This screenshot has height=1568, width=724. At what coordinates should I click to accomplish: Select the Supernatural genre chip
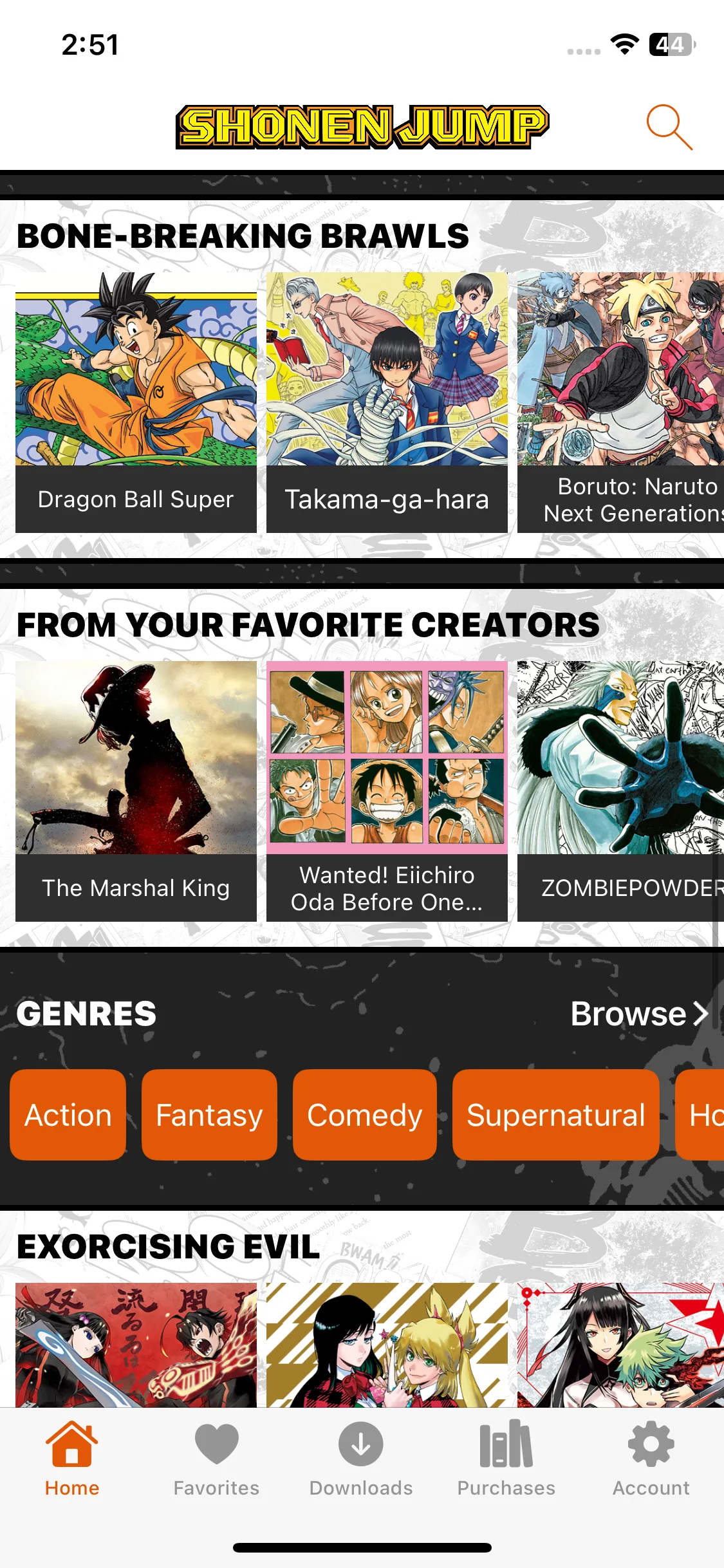(555, 1115)
